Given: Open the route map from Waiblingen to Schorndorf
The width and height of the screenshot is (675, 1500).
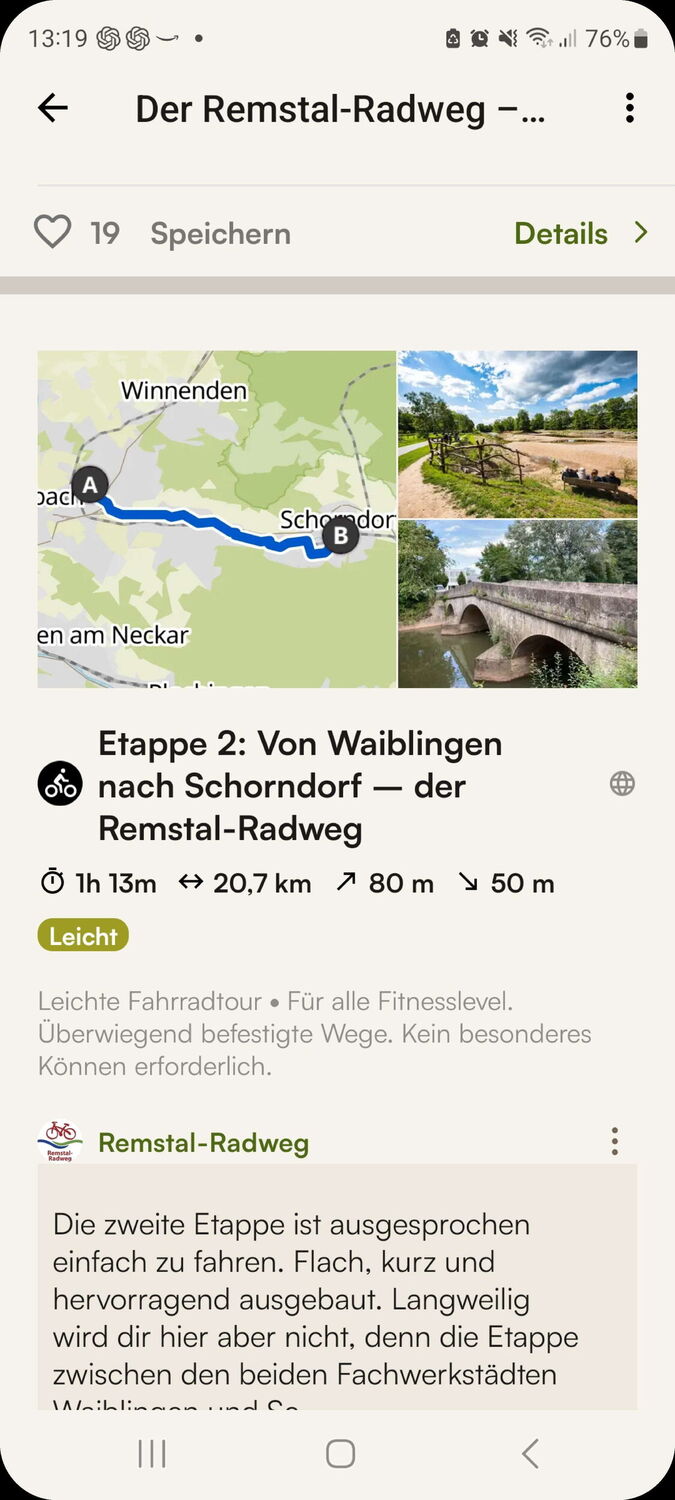Looking at the screenshot, I should 217,519.
